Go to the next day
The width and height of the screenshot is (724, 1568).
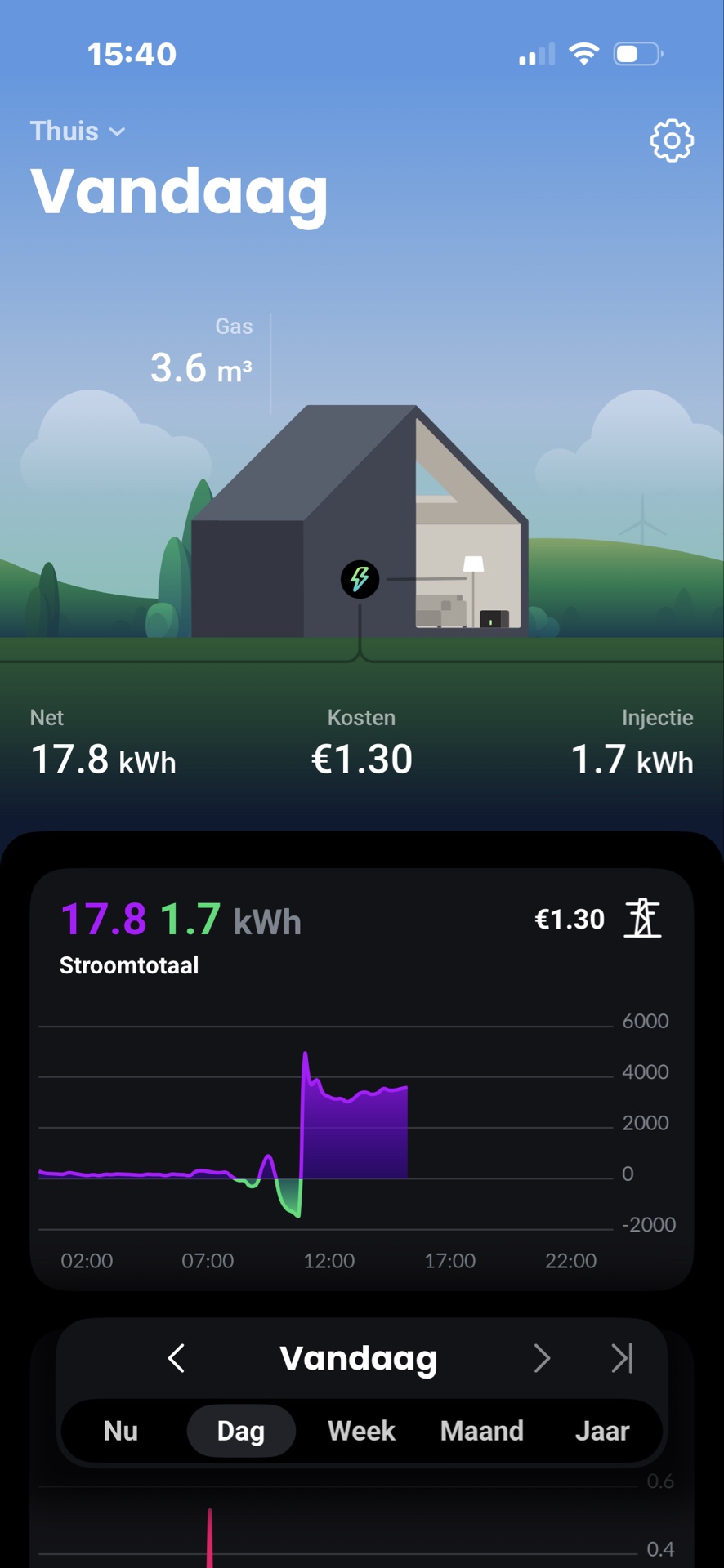pyautogui.click(x=541, y=1358)
